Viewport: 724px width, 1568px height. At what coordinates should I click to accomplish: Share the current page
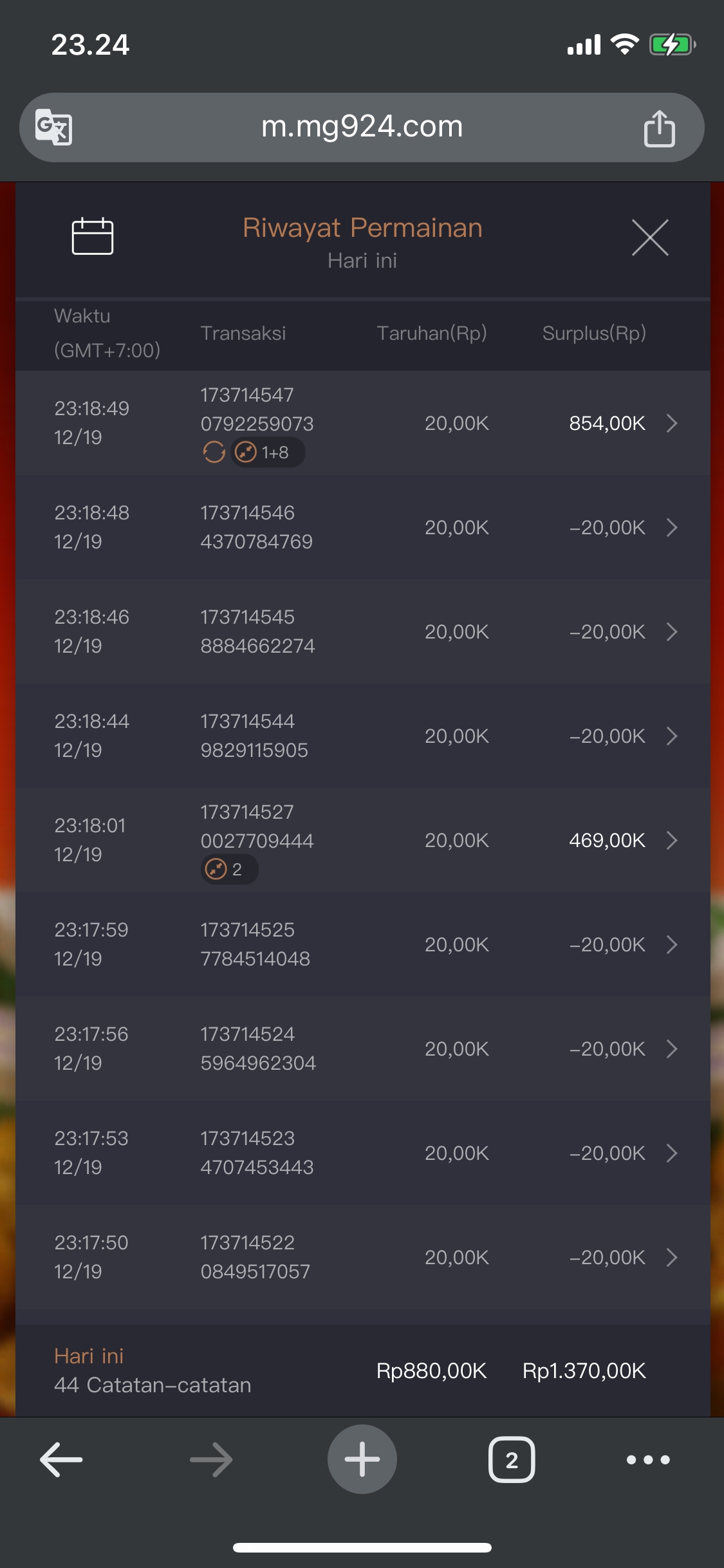point(659,128)
